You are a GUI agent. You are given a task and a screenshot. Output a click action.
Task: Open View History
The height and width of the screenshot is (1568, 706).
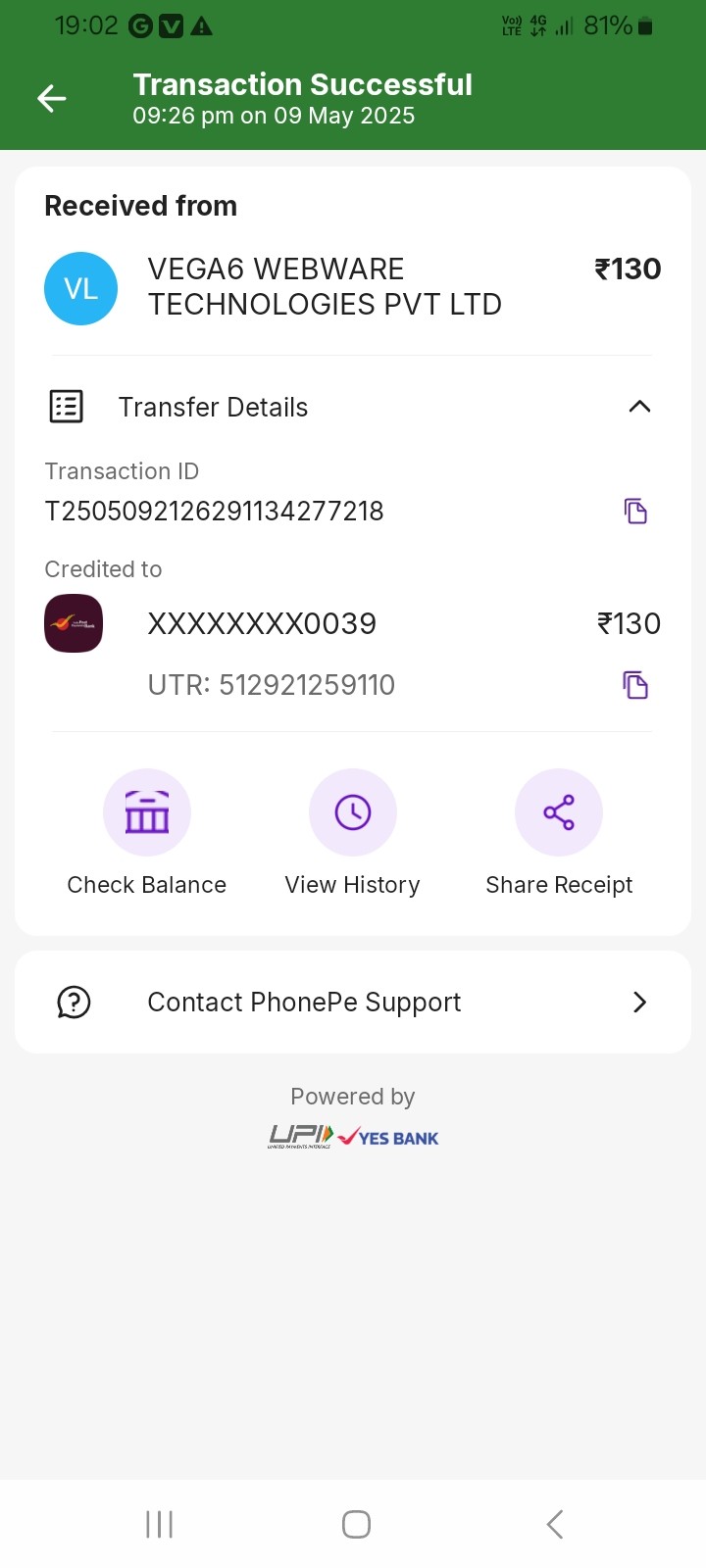(x=353, y=813)
